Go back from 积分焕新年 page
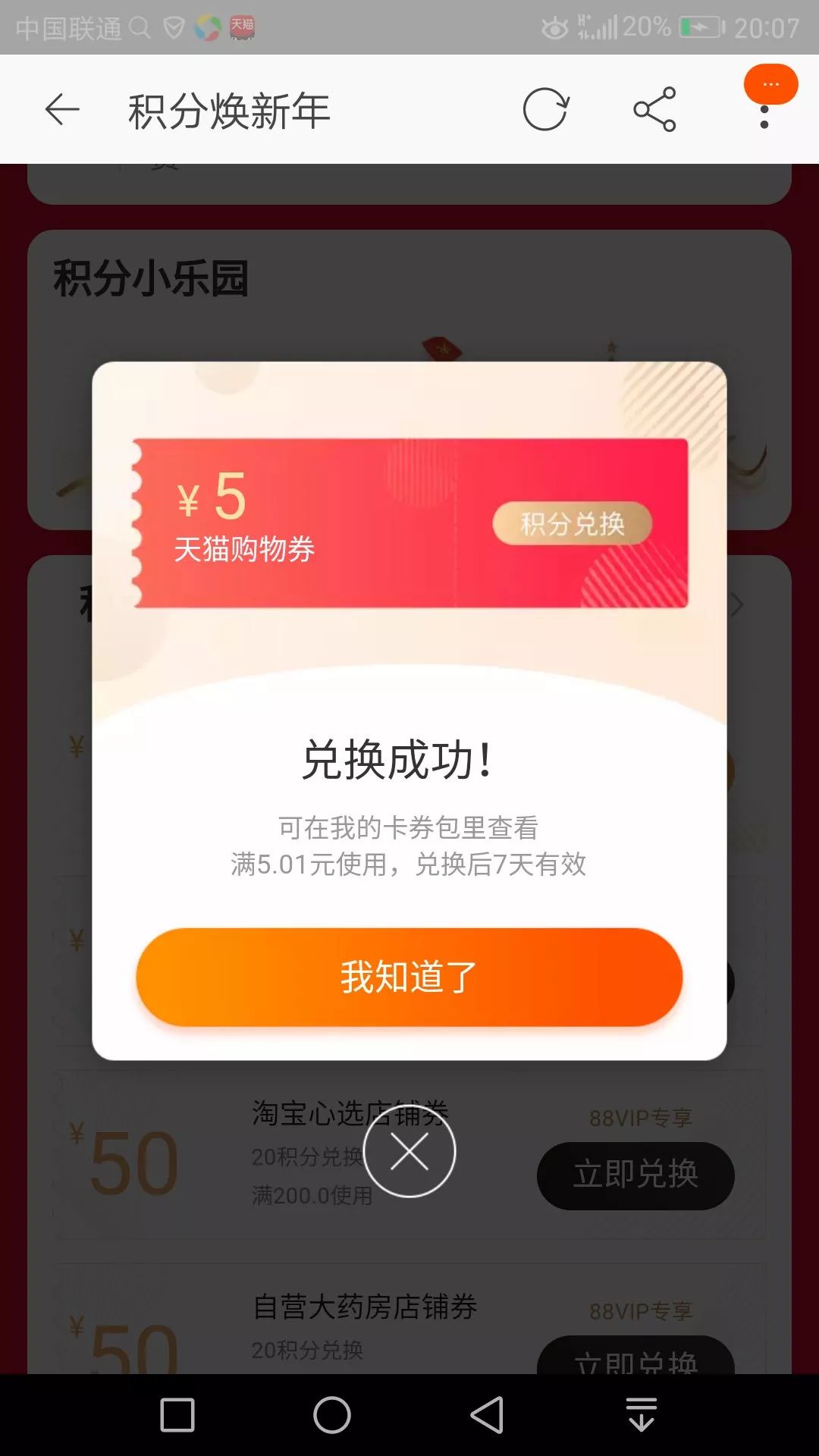This screenshot has width=819, height=1456. (x=62, y=110)
